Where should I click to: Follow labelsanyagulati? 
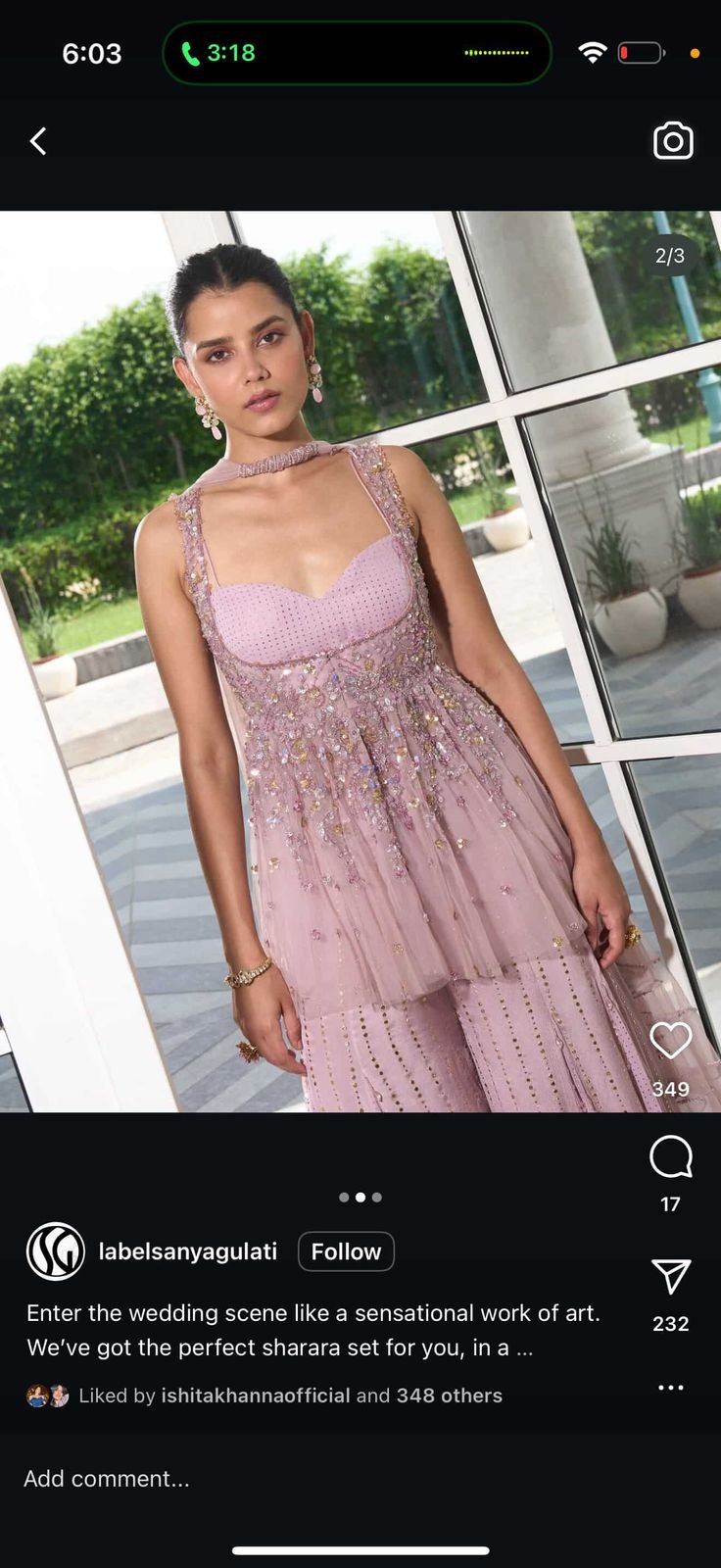coord(346,1251)
